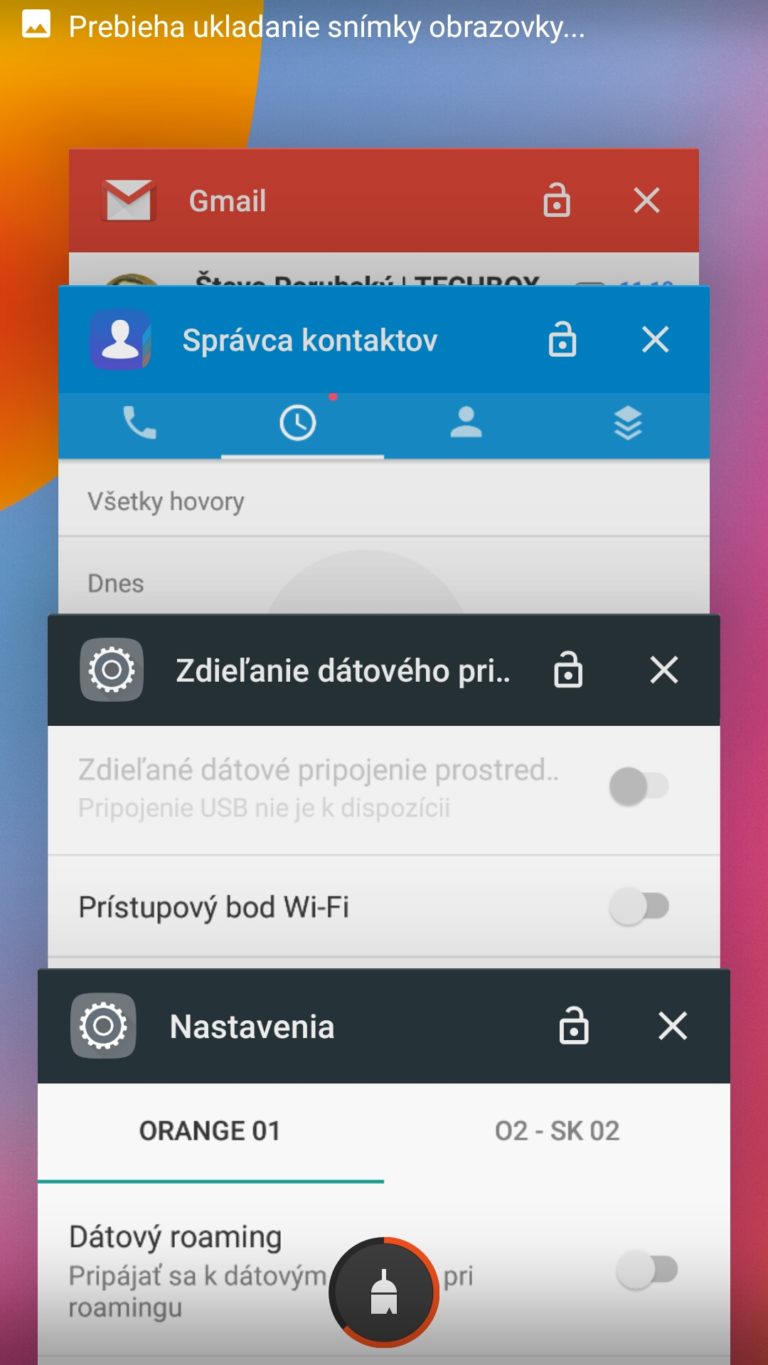Lock the Gmail app in recents
This screenshot has height=1365, width=768.
point(557,200)
